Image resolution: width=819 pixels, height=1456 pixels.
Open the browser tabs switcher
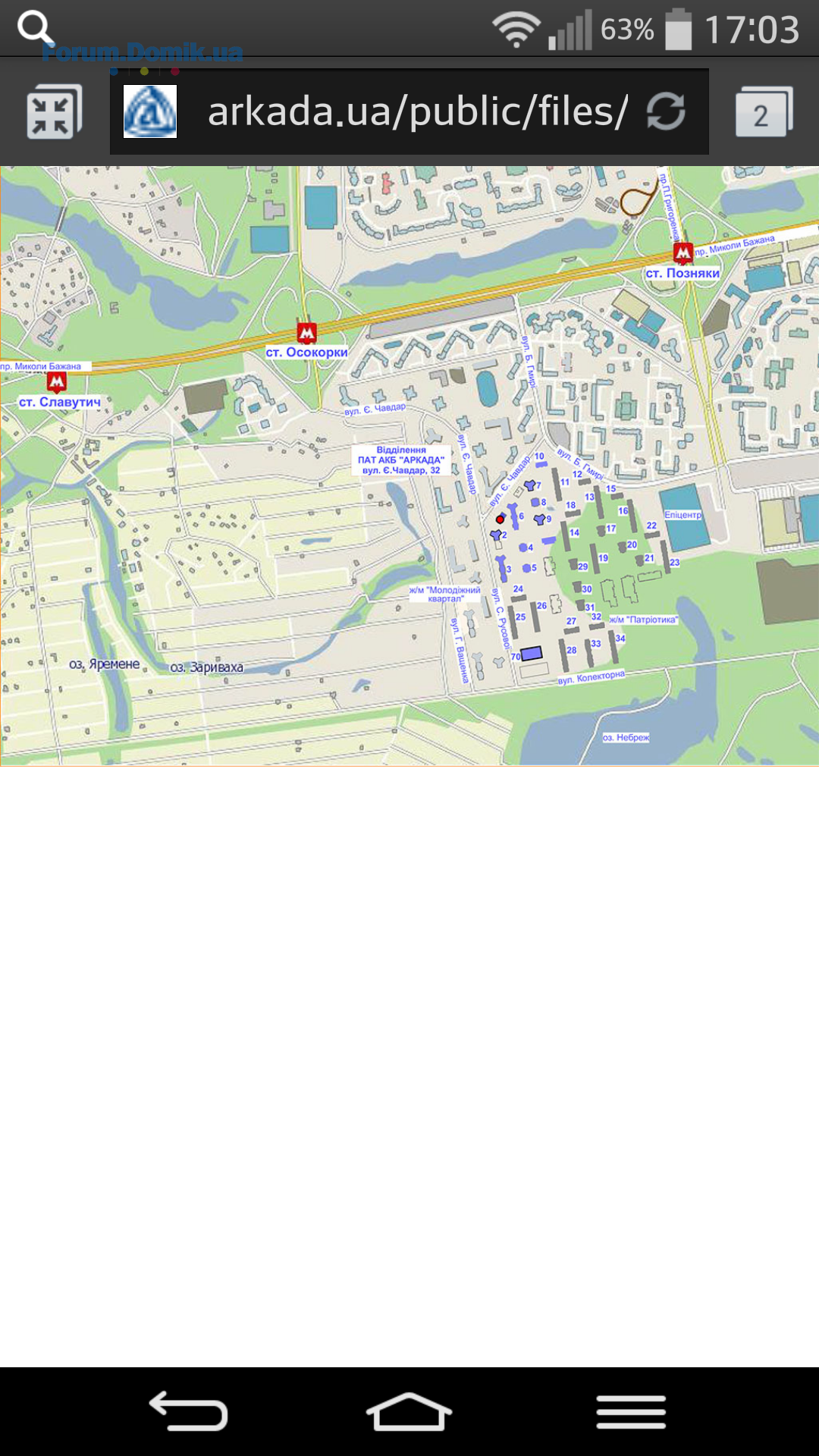764,112
